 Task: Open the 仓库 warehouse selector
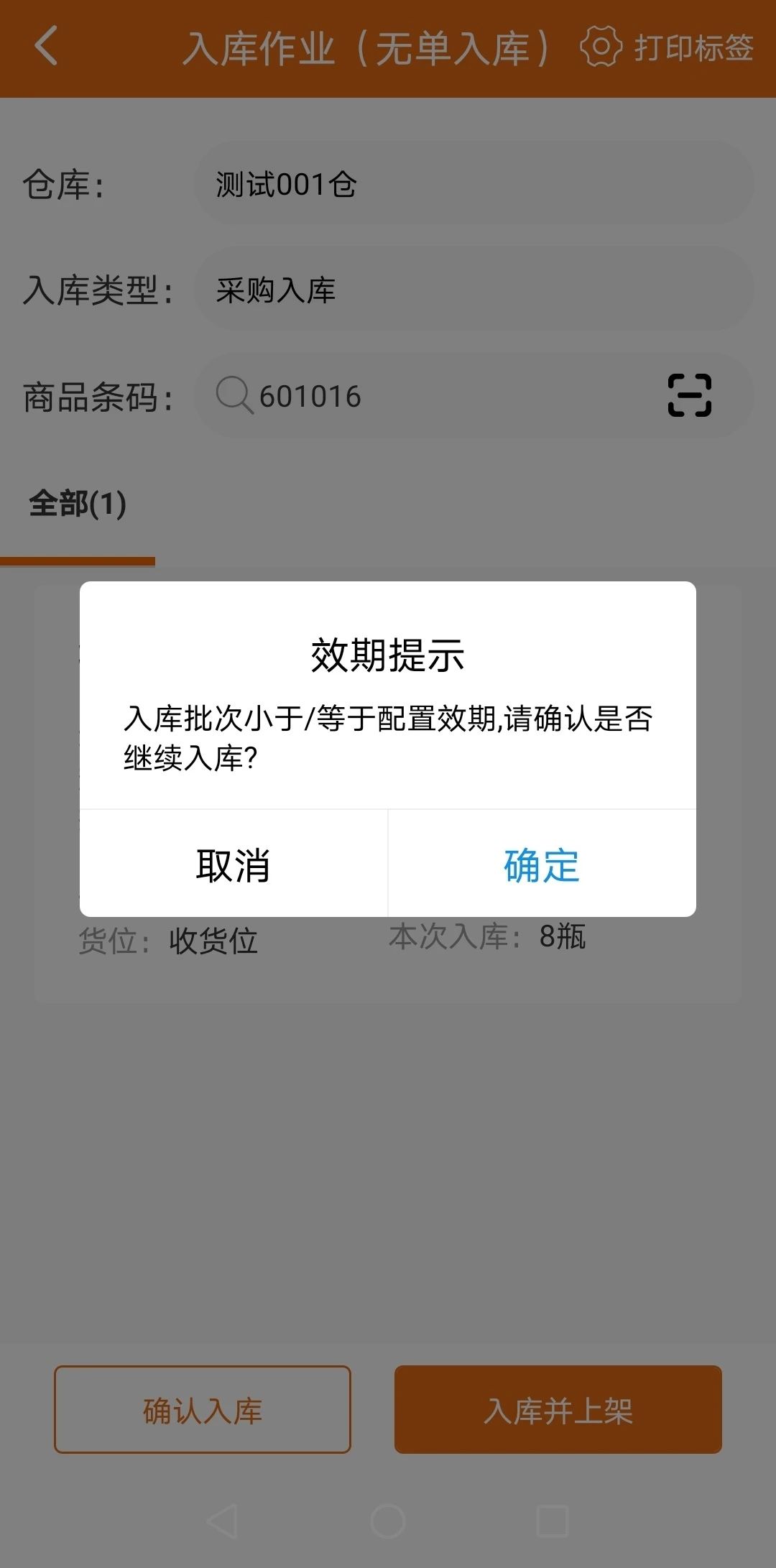pyautogui.click(x=474, y=183)
